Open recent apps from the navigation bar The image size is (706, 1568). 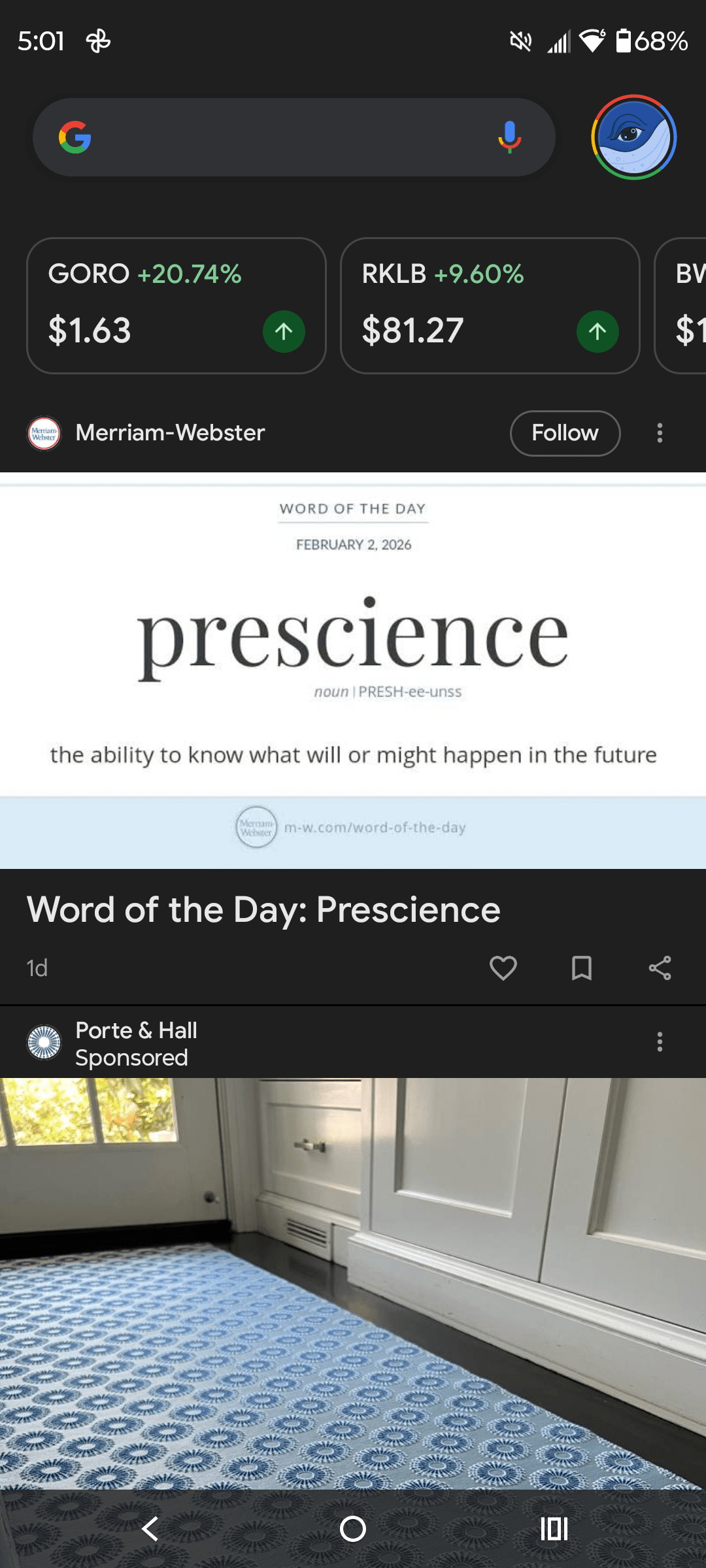click(x=553, y=1529)
